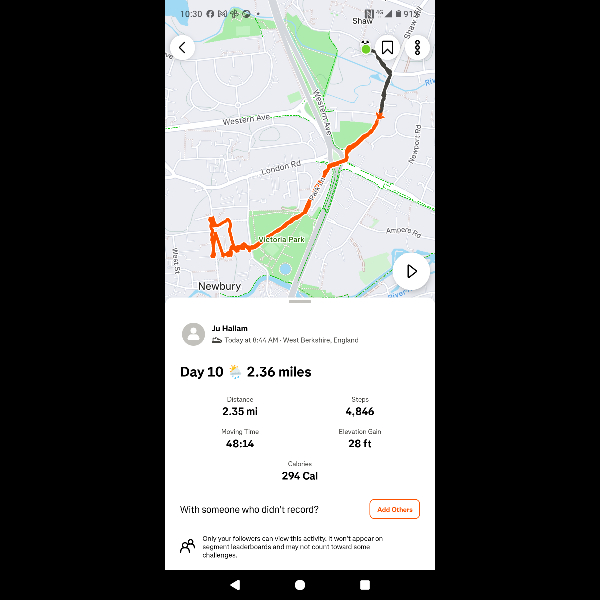Go back using the arrow icon

click(x=182, y=47)
